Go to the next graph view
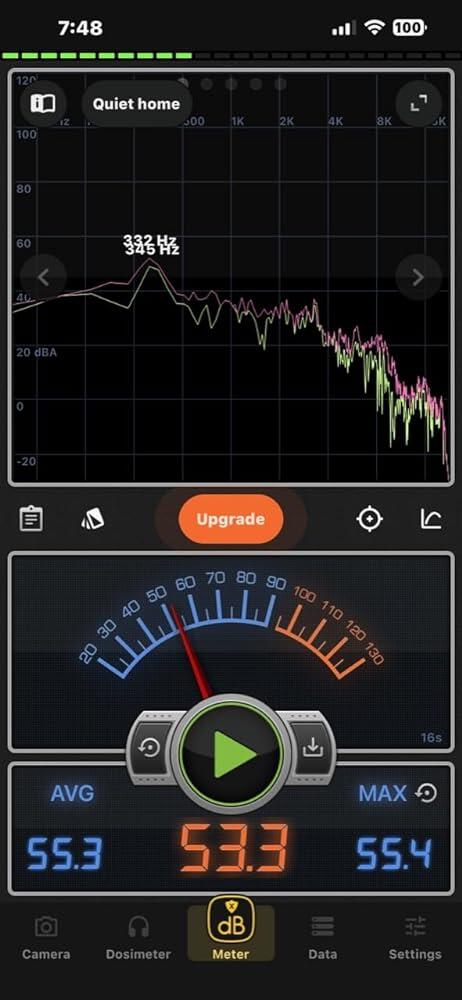 click(418, 277)
